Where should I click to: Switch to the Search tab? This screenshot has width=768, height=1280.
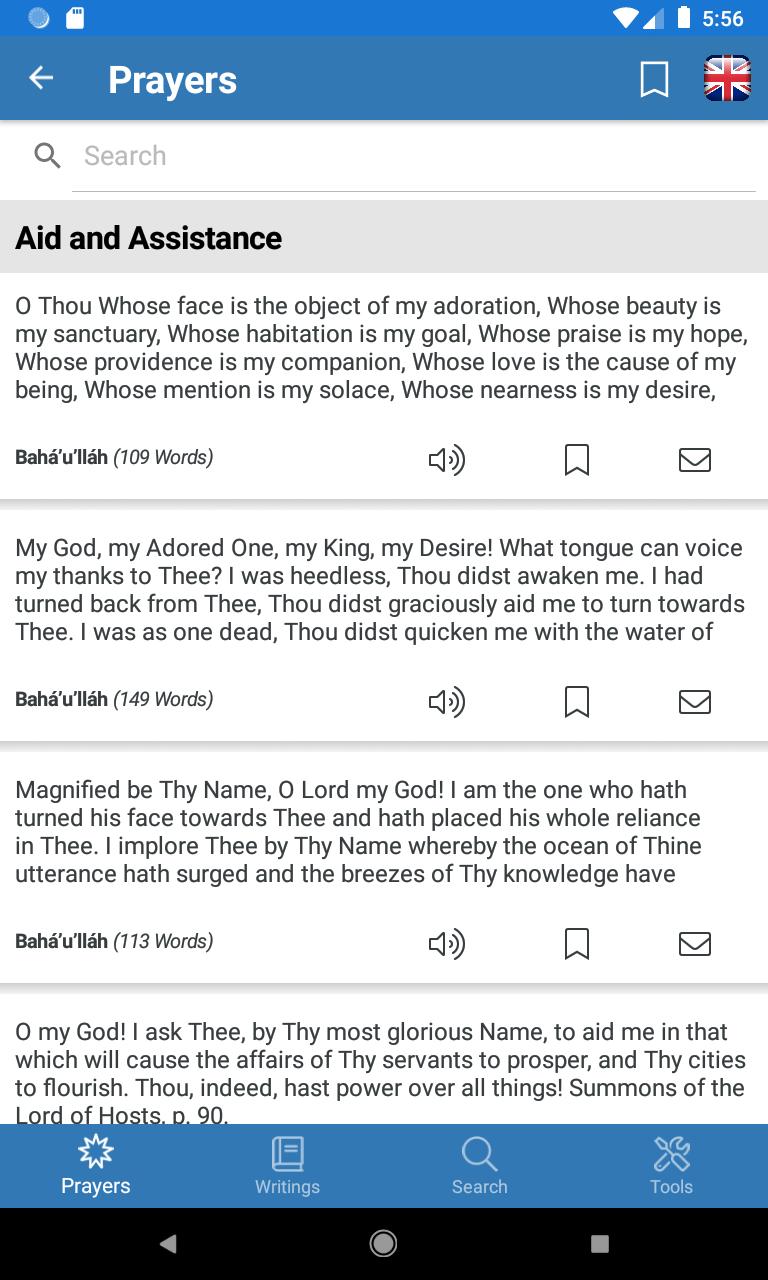(480, 1166)
